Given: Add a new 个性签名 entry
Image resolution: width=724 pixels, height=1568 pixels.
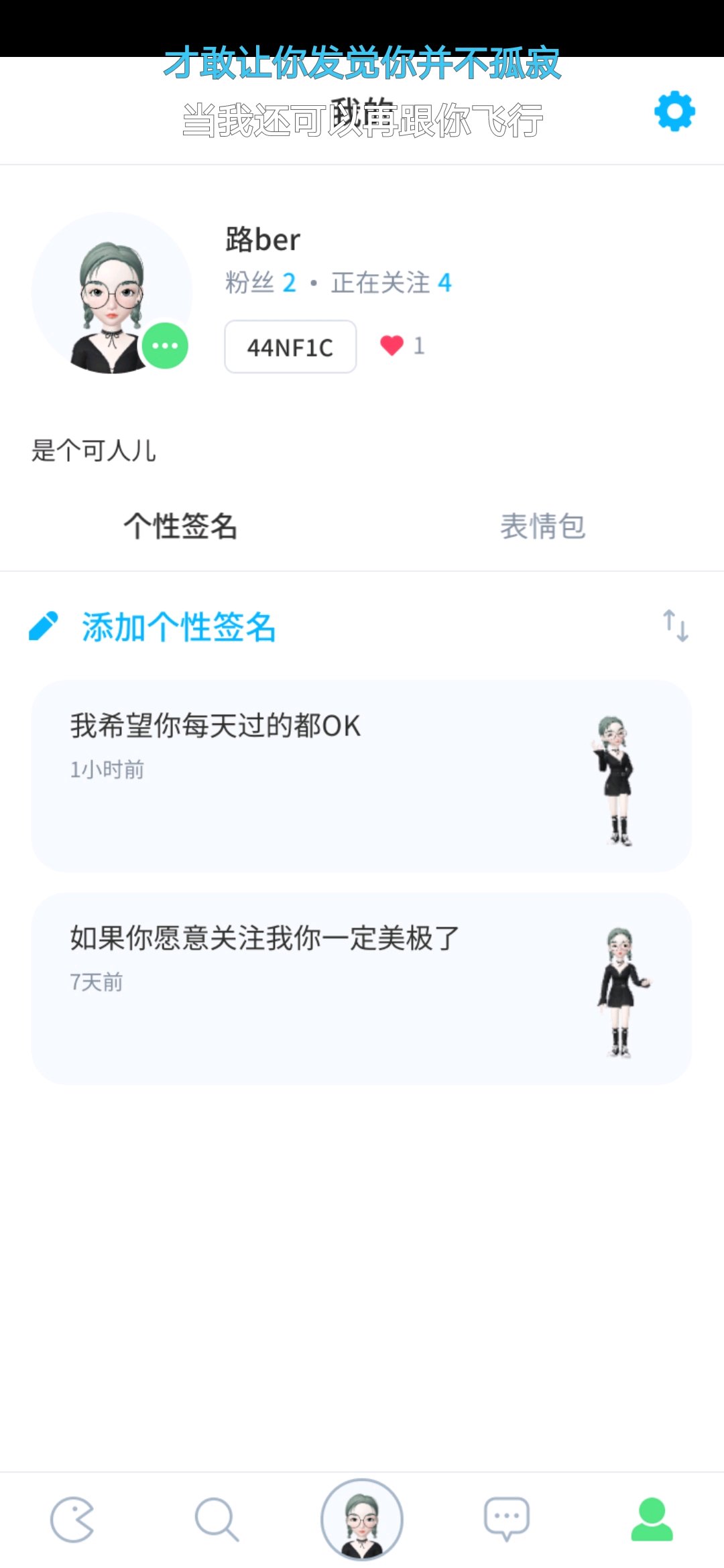Looking at the screenshot, I should [x=152, y=627].
